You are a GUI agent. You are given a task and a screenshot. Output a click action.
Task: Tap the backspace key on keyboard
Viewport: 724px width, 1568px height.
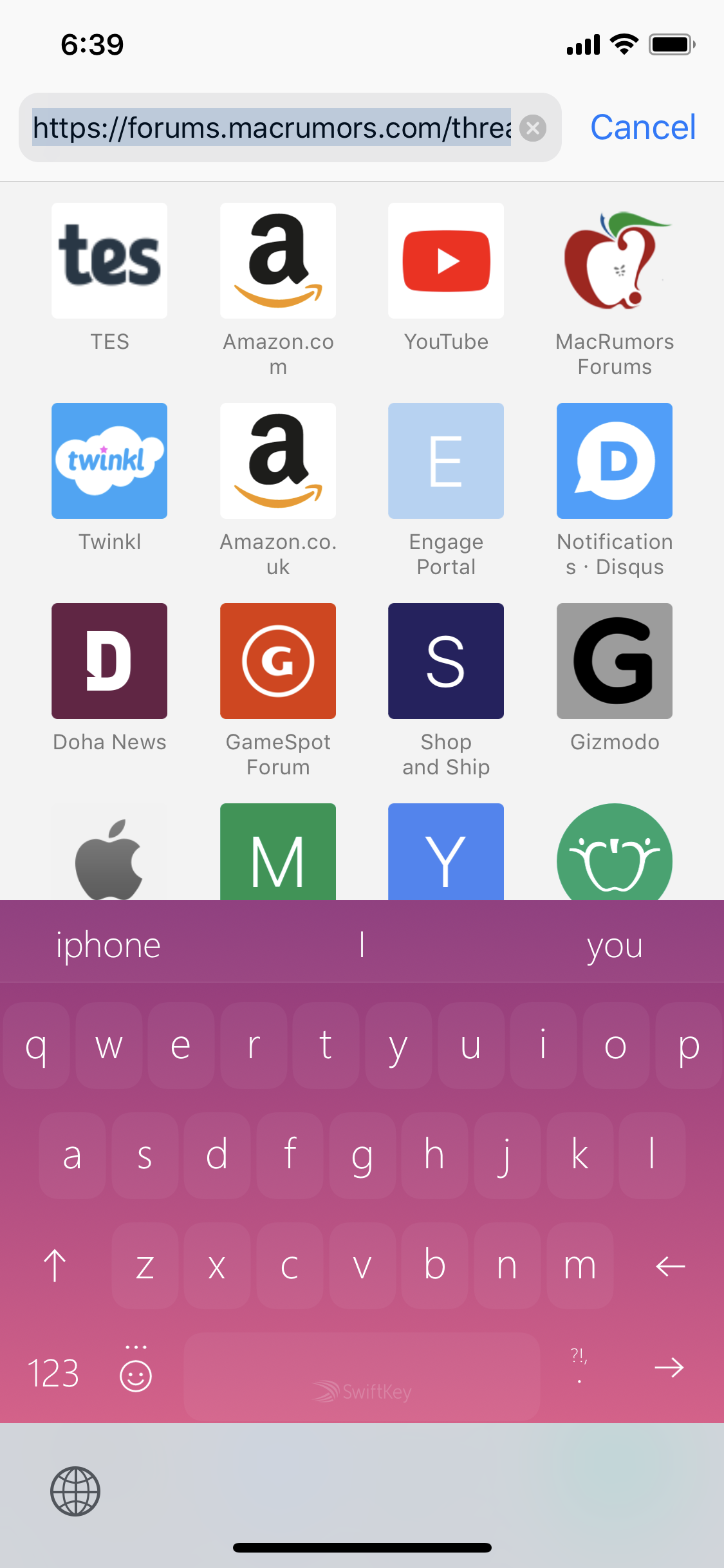(670, 1266)
